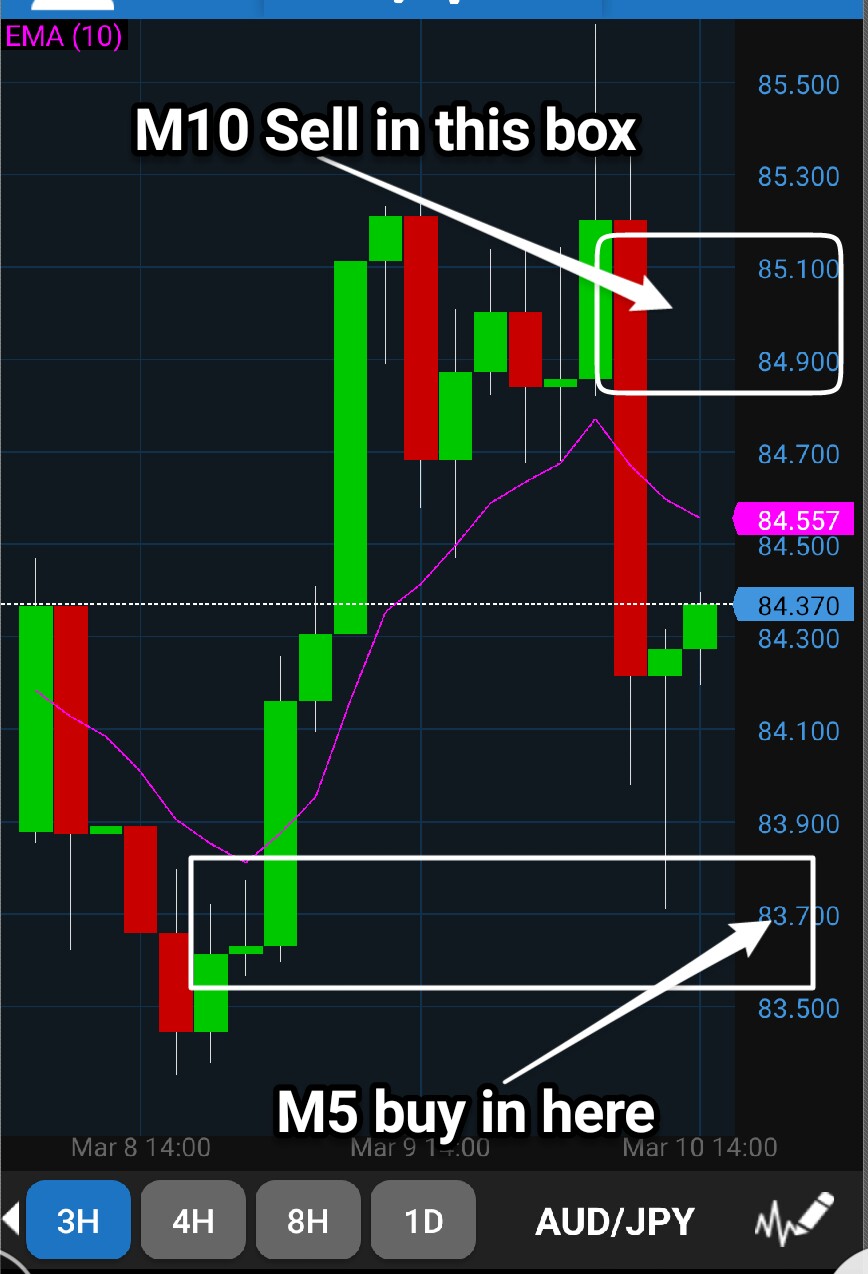Choose the 1D timeframe
Screen dimensions: 868x1274
[x=423, y=1221]
